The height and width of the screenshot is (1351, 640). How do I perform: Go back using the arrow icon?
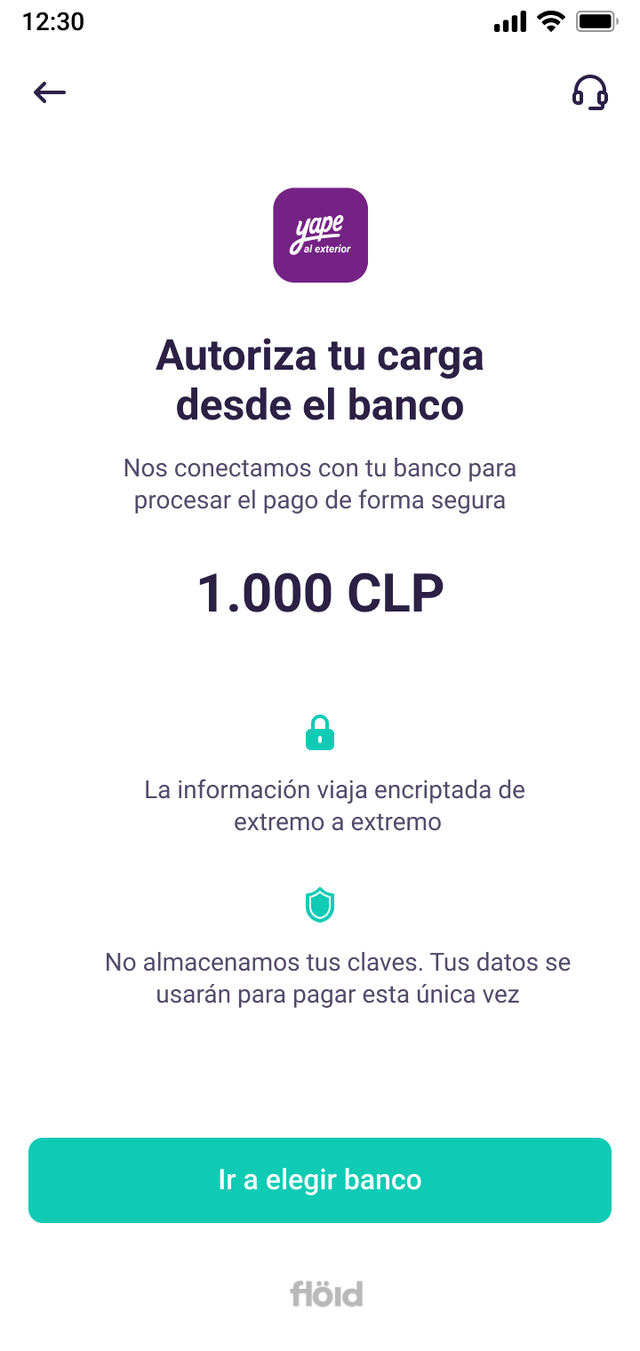[49, 93]
